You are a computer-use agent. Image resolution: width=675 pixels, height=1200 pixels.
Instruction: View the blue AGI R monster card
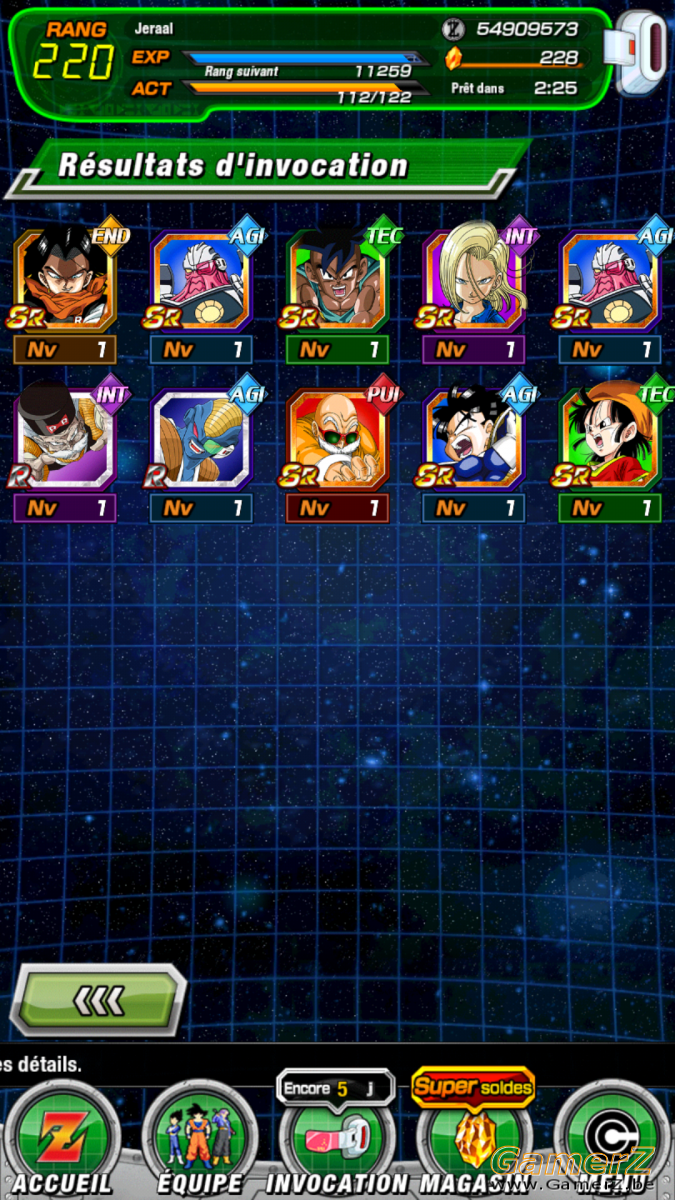[x=201, y=438]
